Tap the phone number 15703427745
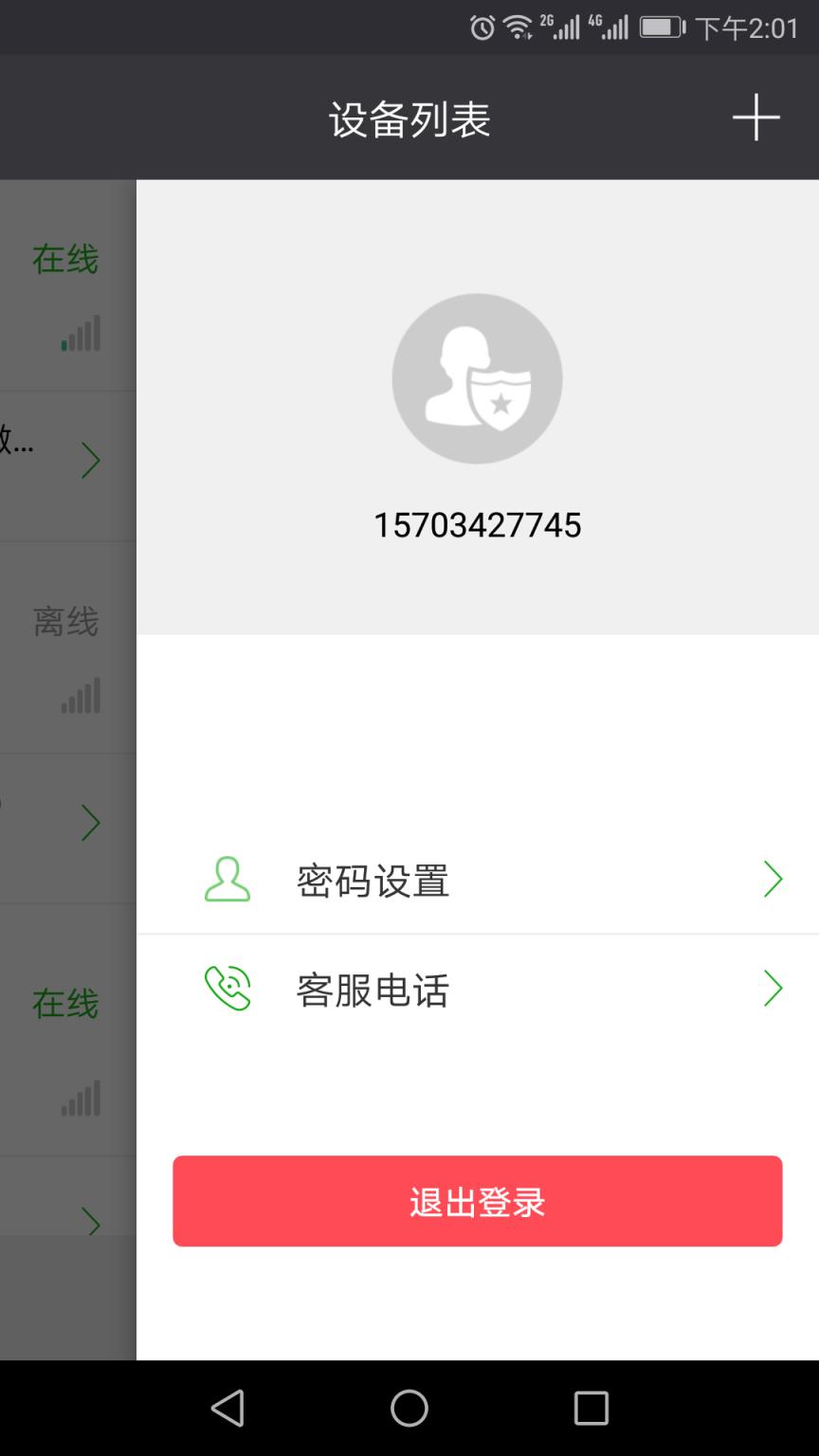 click(x=477, y=525)
